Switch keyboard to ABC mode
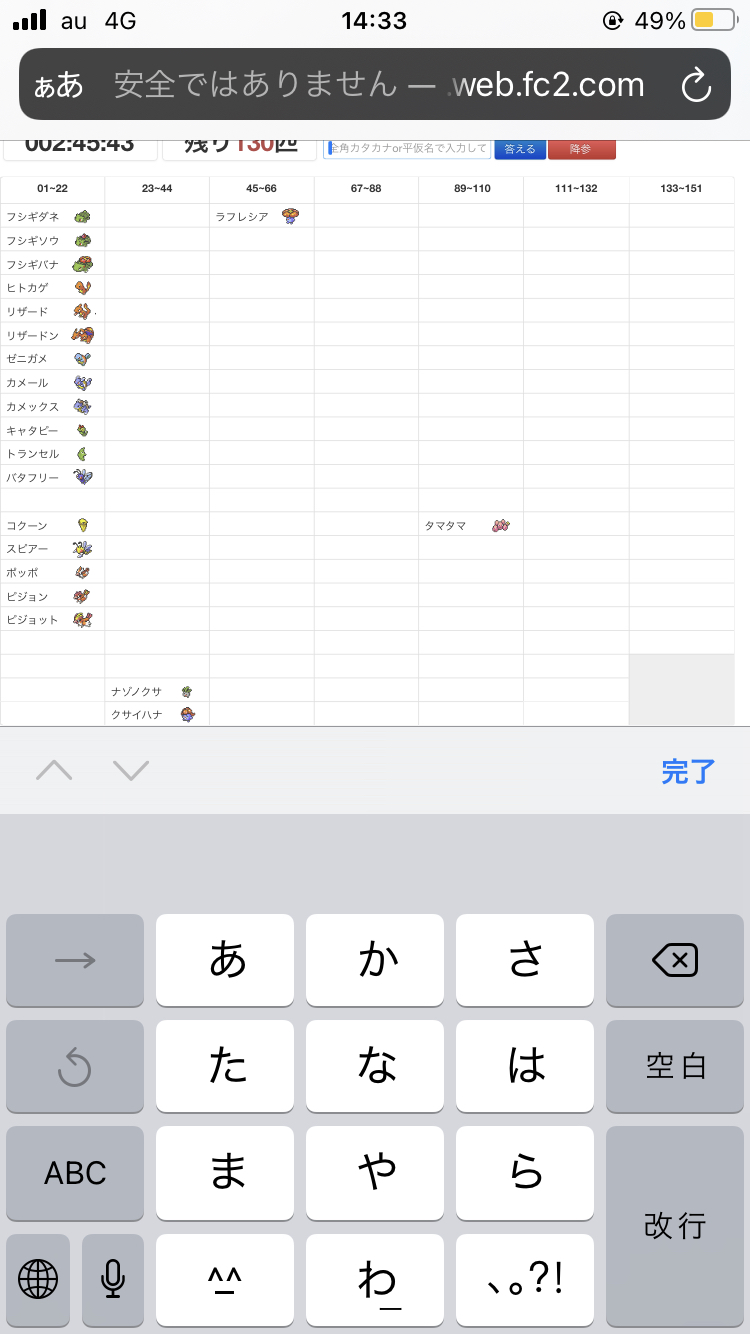 (75, 1173)
